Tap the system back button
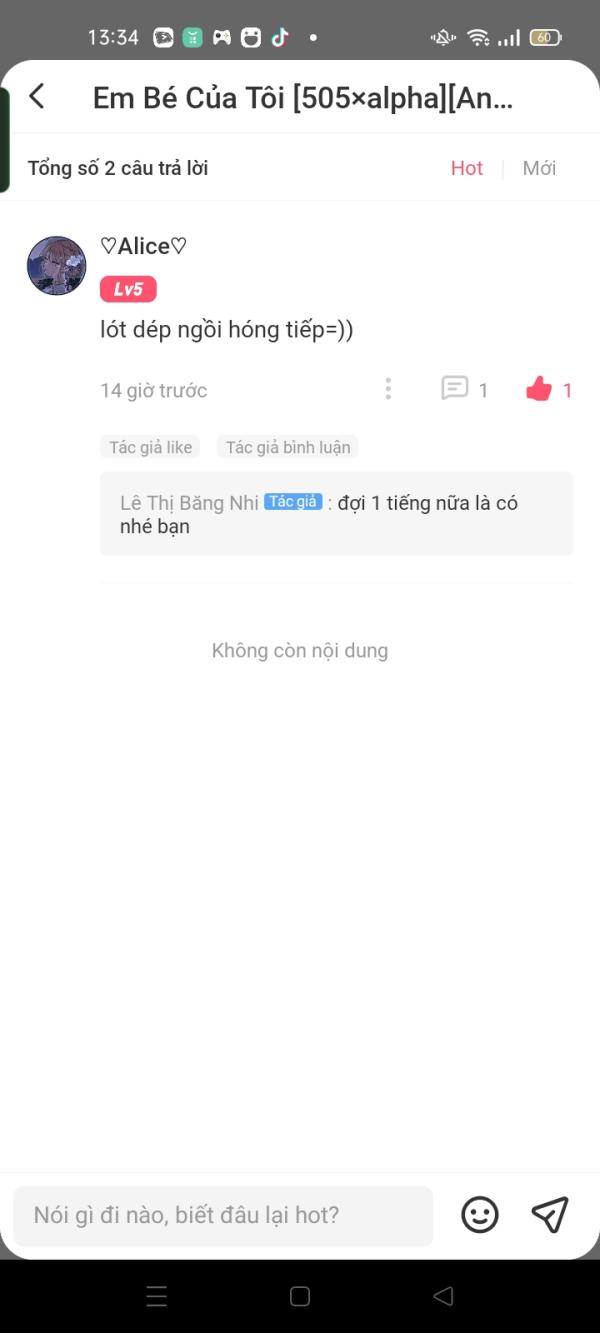The image size is (600, 1333). click(443, 1296)
